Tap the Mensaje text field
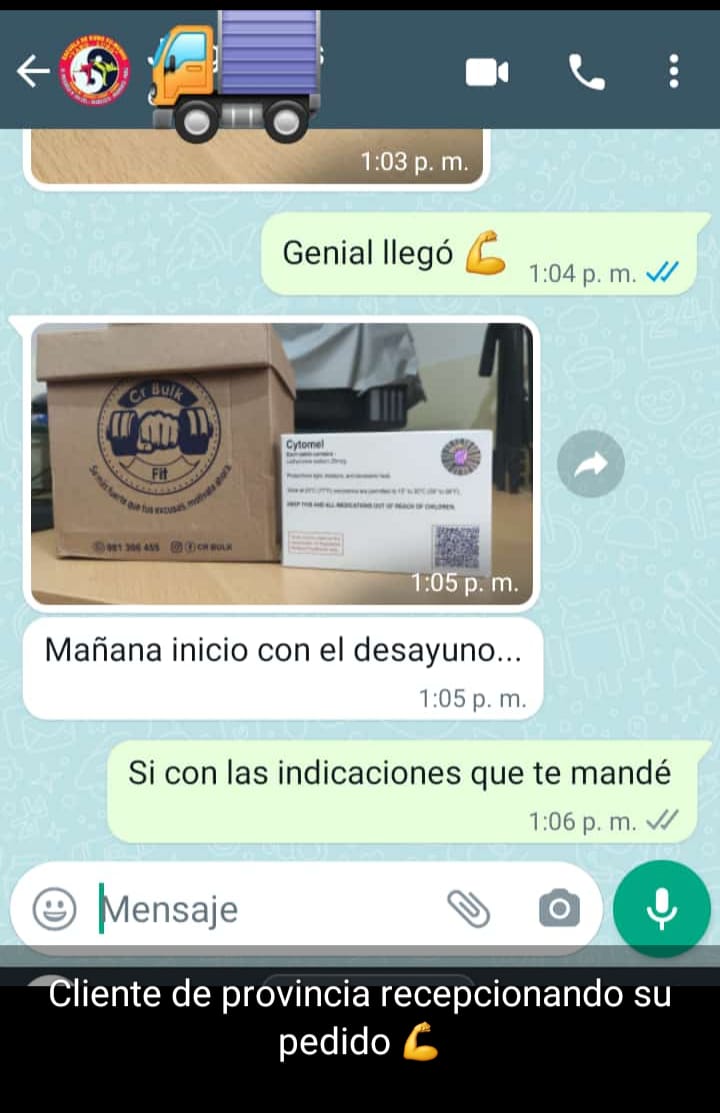 (x=270, y=909)
